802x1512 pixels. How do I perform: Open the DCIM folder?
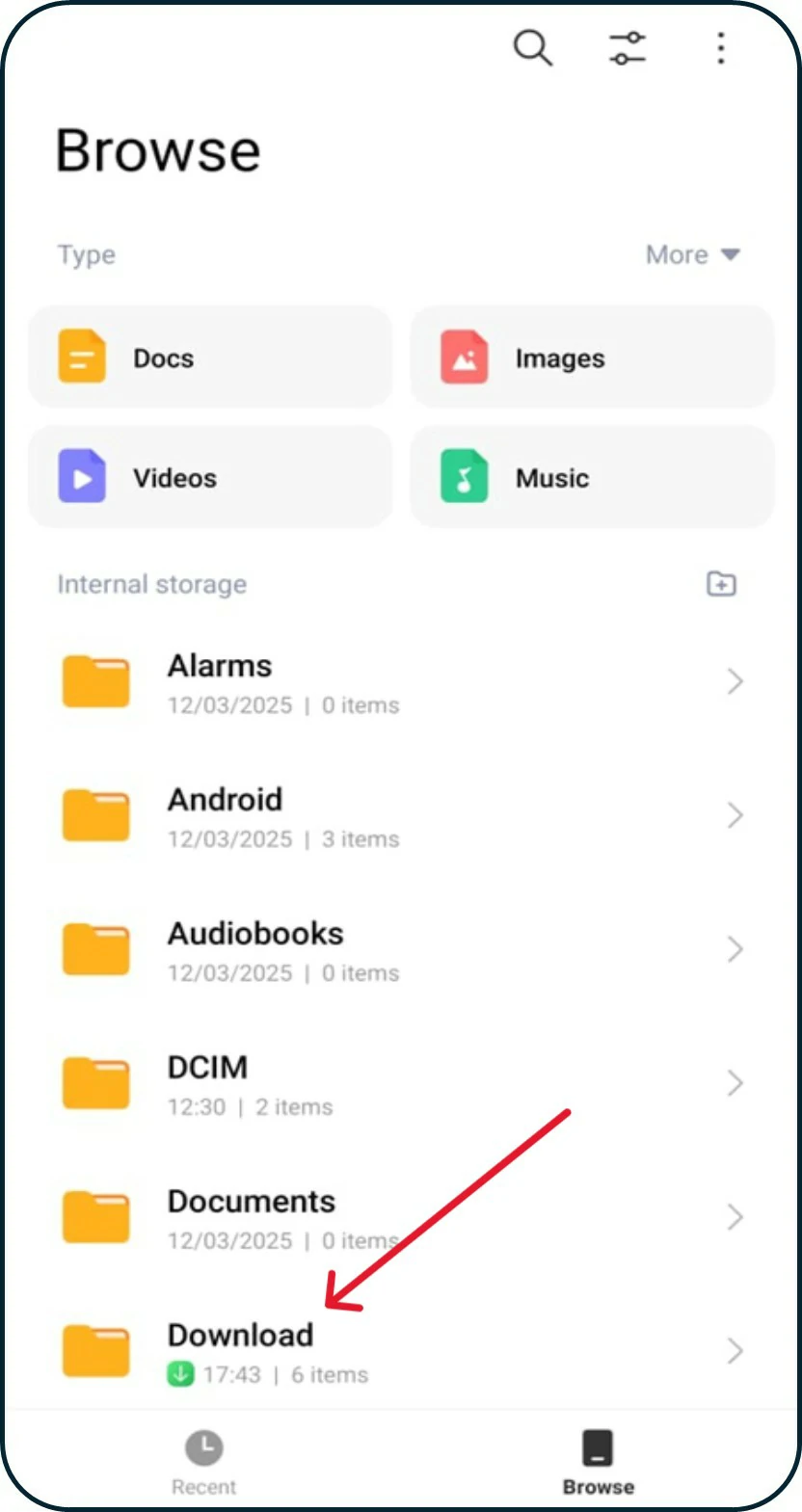(401, 1084)
